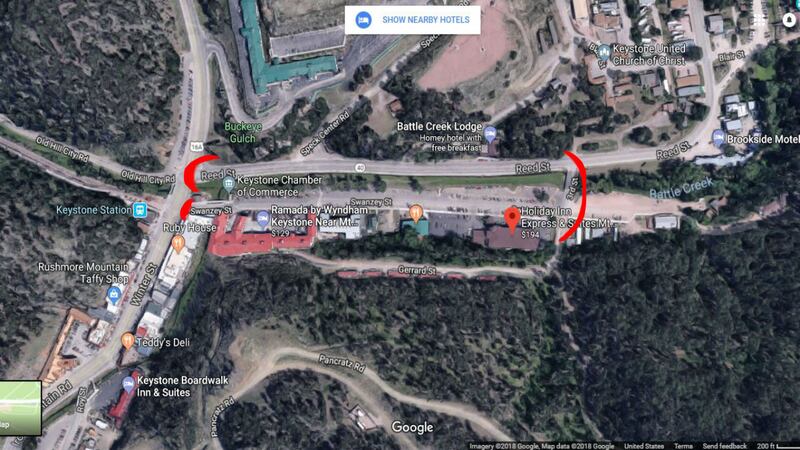Open the Terms link
The width and height of the screenshot is (800, 450).
pos(683,445)
